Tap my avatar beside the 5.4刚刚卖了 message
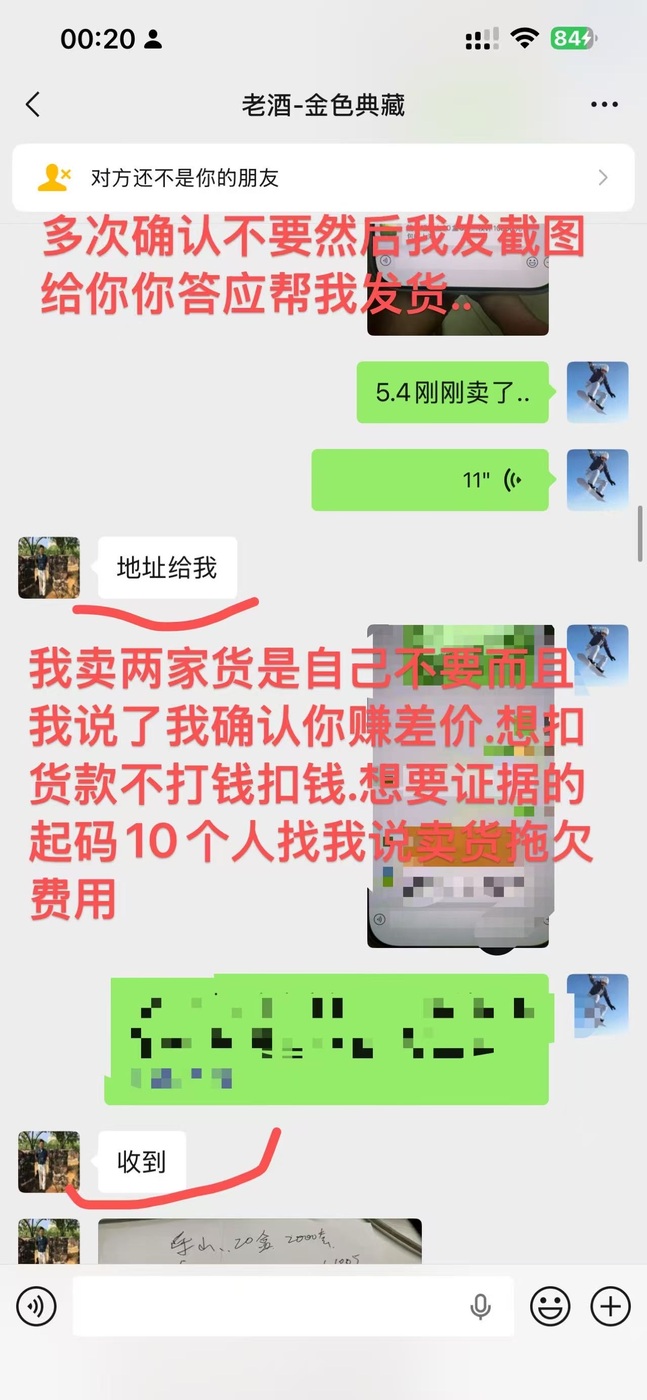 coord(597,392)
